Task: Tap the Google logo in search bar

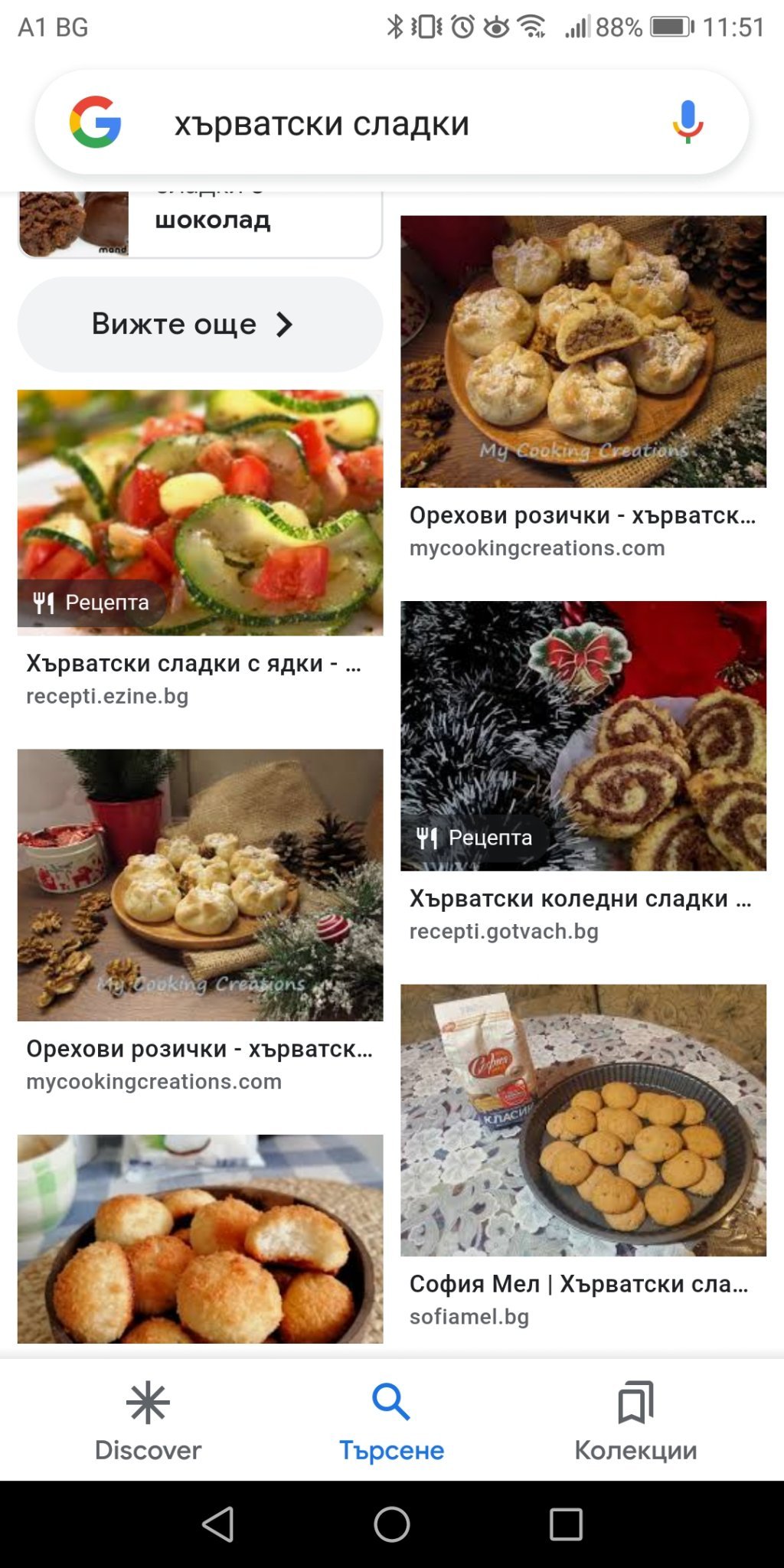Action: pos(96,122)
